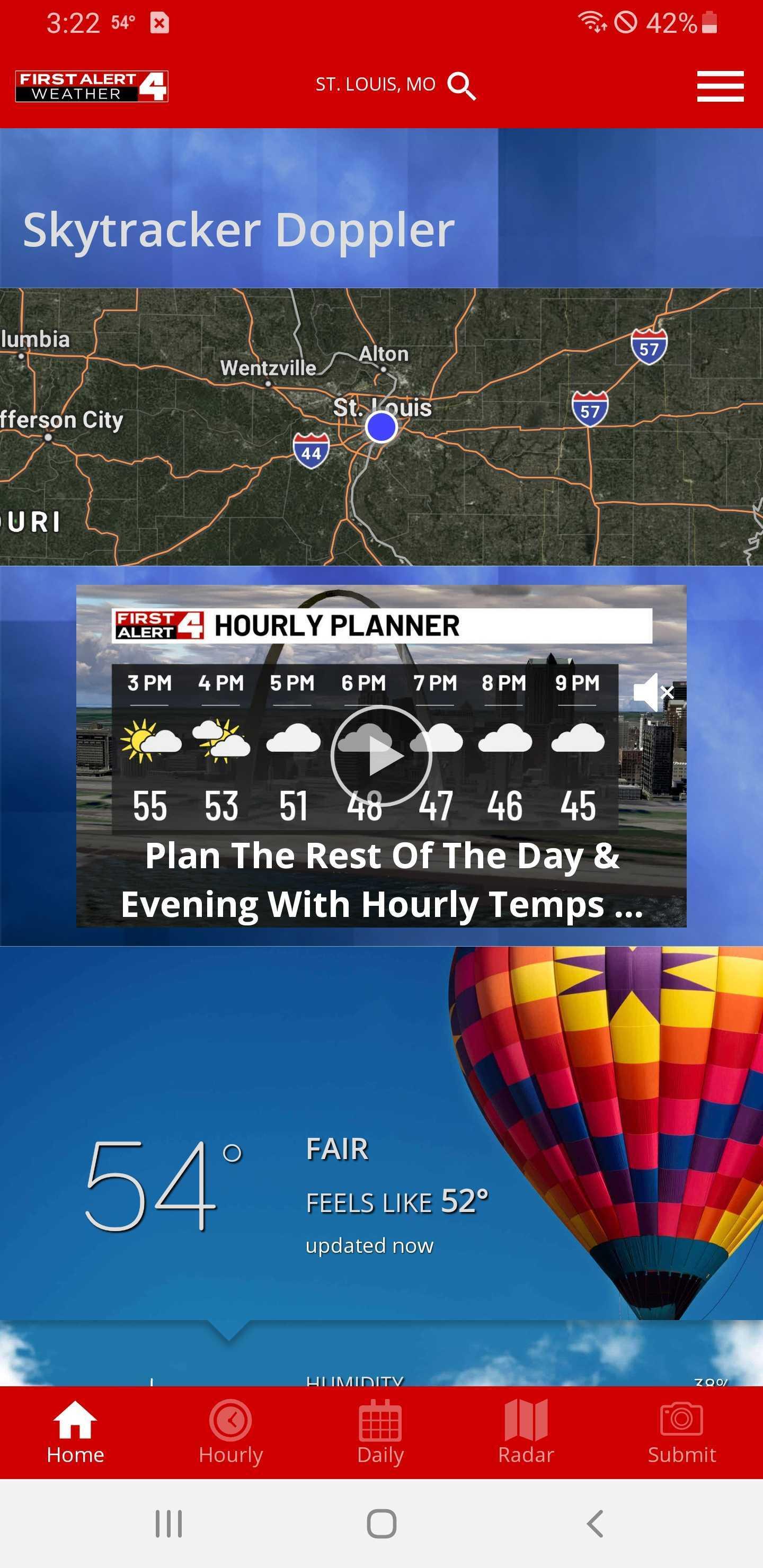The width and height of the screenshot is (763, 1568).
Task: Open the hamburger menu
Action: (x=720, y=86)
